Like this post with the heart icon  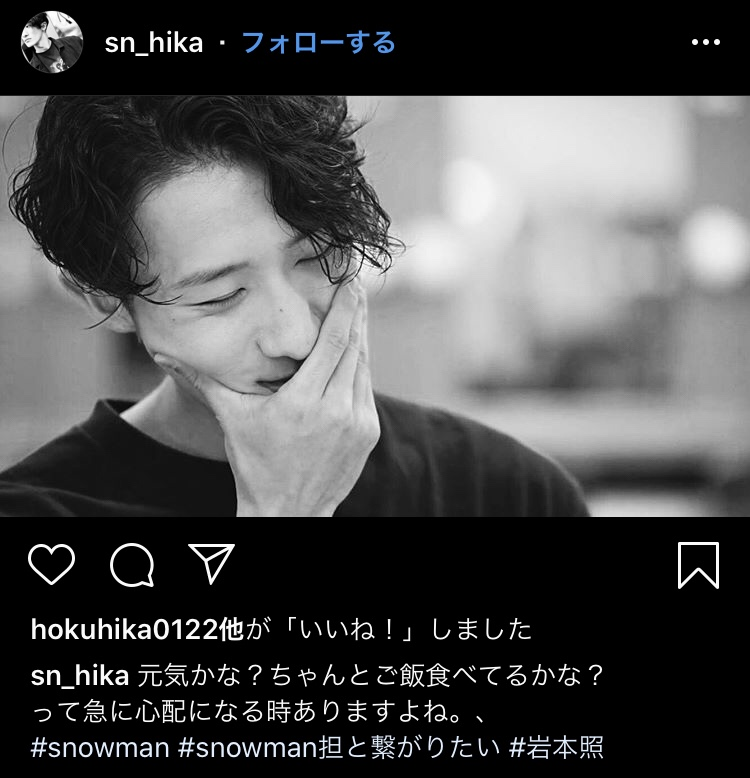tap(51, 565)
